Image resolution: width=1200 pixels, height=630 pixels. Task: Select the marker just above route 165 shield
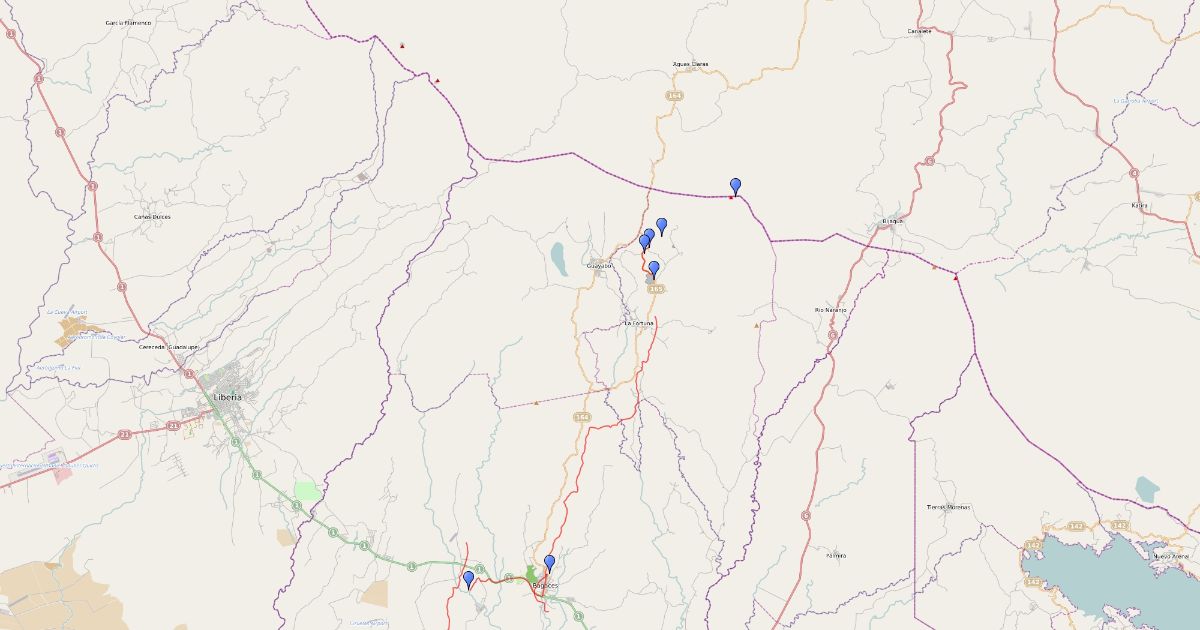(x=654, y=268)
